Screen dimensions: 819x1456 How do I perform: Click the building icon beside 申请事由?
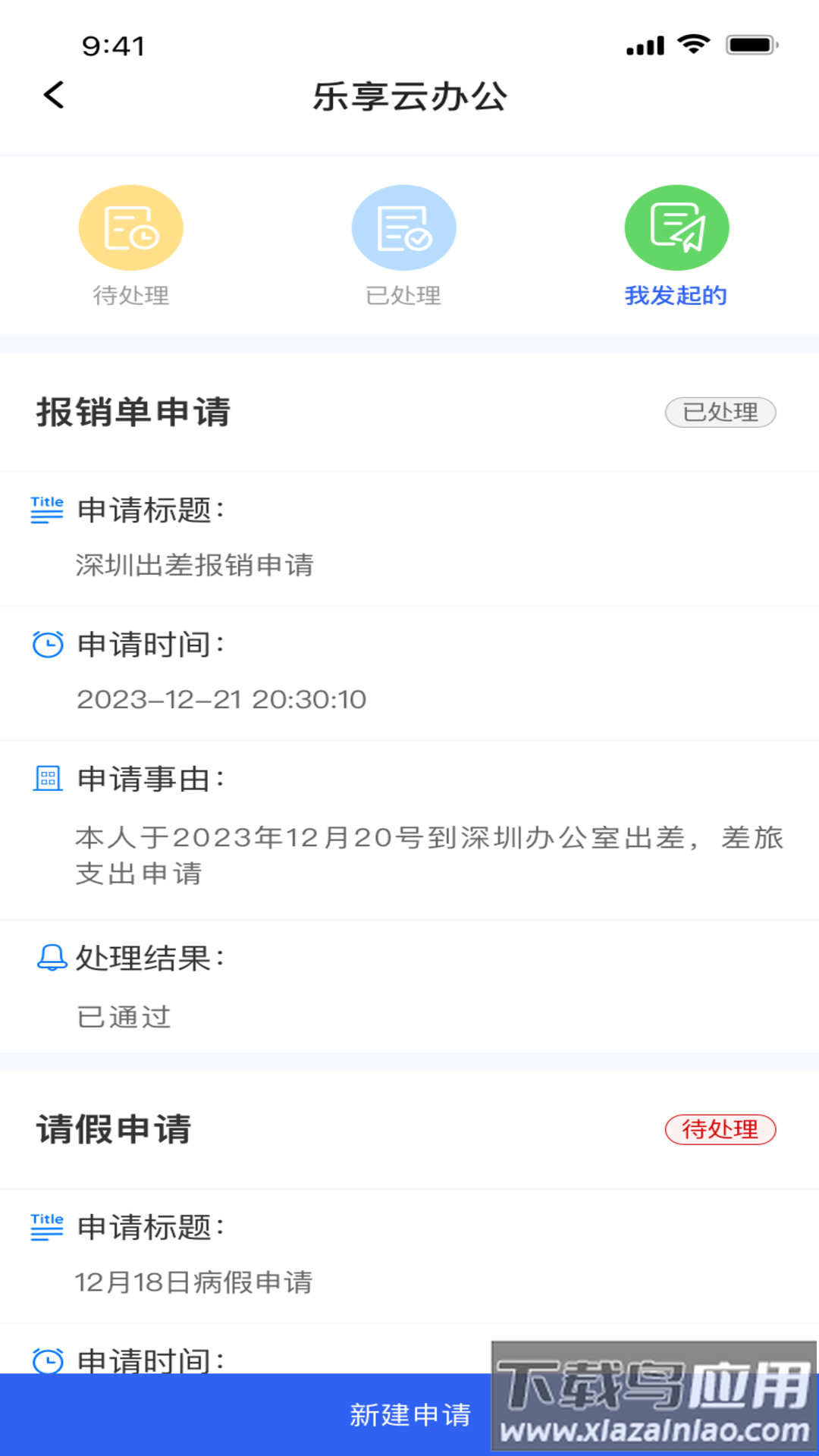click(x=47, y=777)
